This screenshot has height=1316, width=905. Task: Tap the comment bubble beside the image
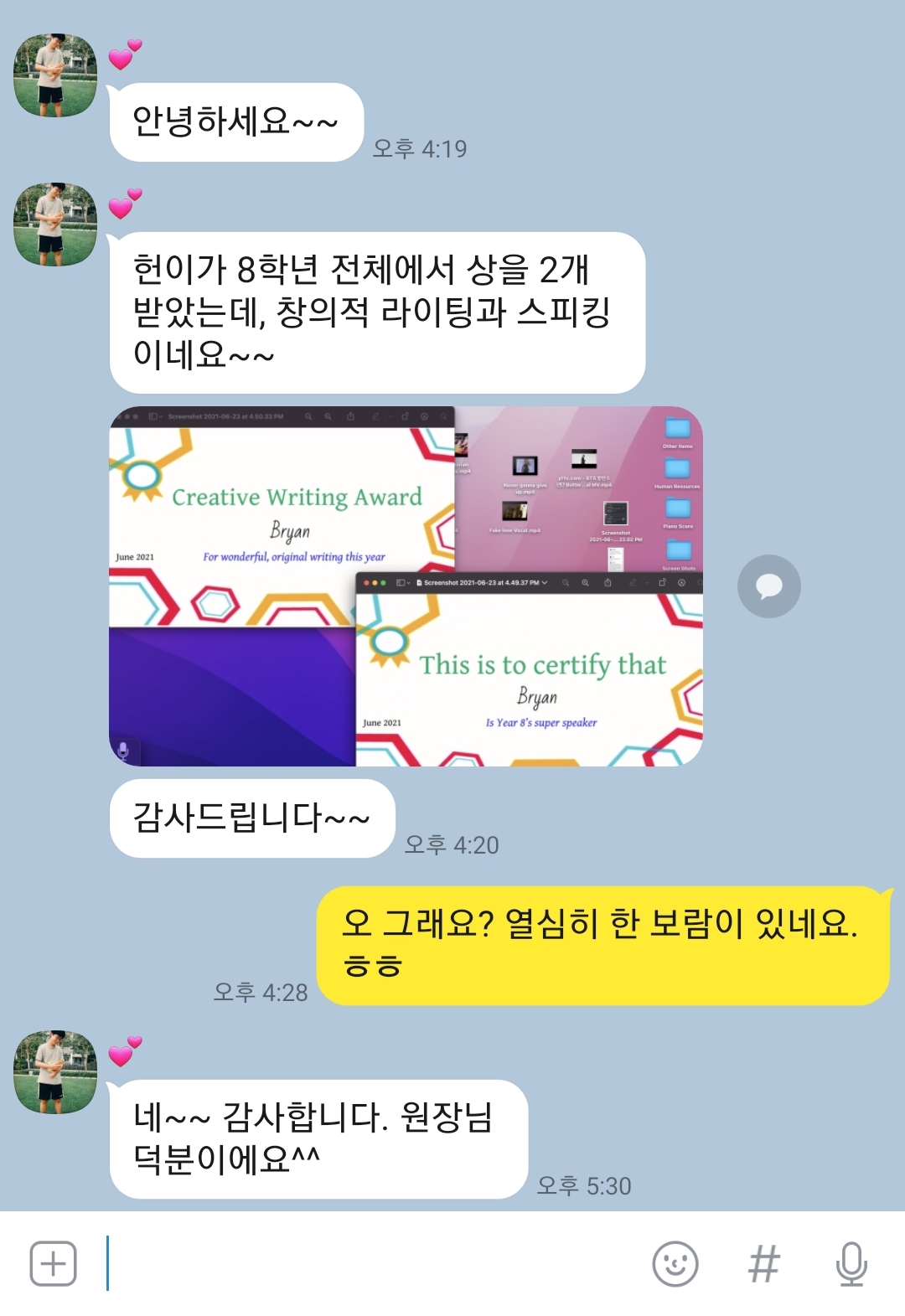(768, 586)
